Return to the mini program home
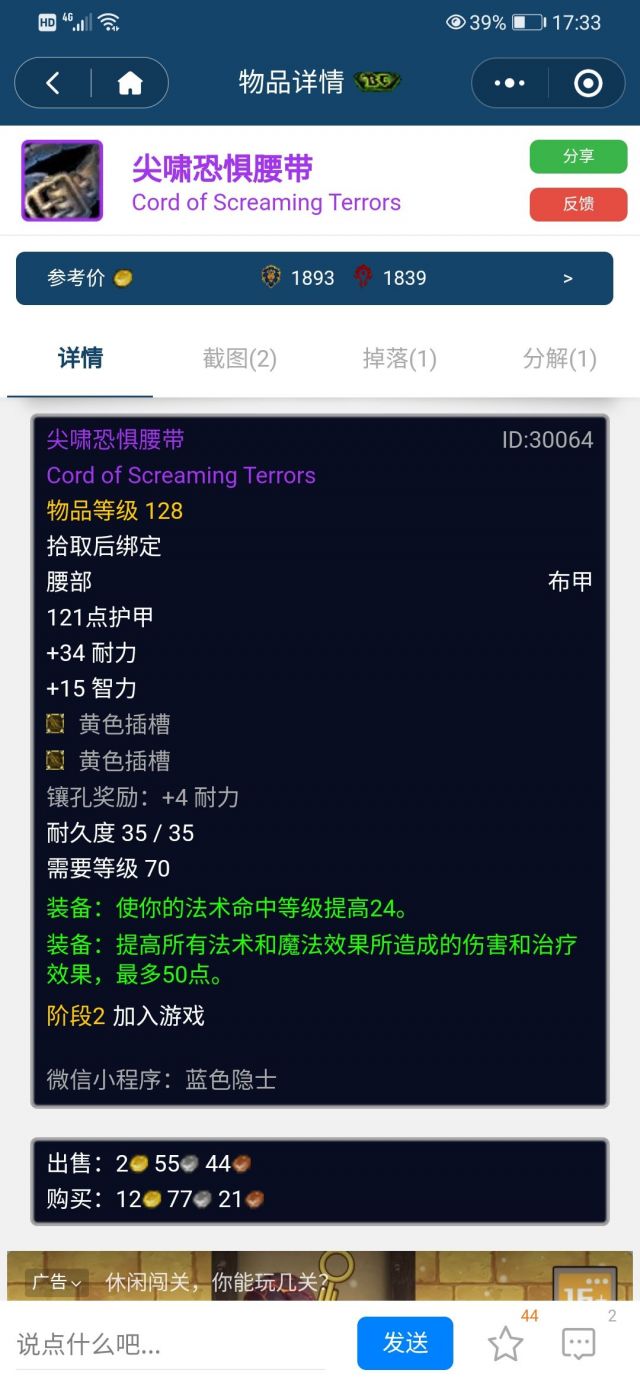The height and width of the screenshot is (1386, 640). coord(130,83)
